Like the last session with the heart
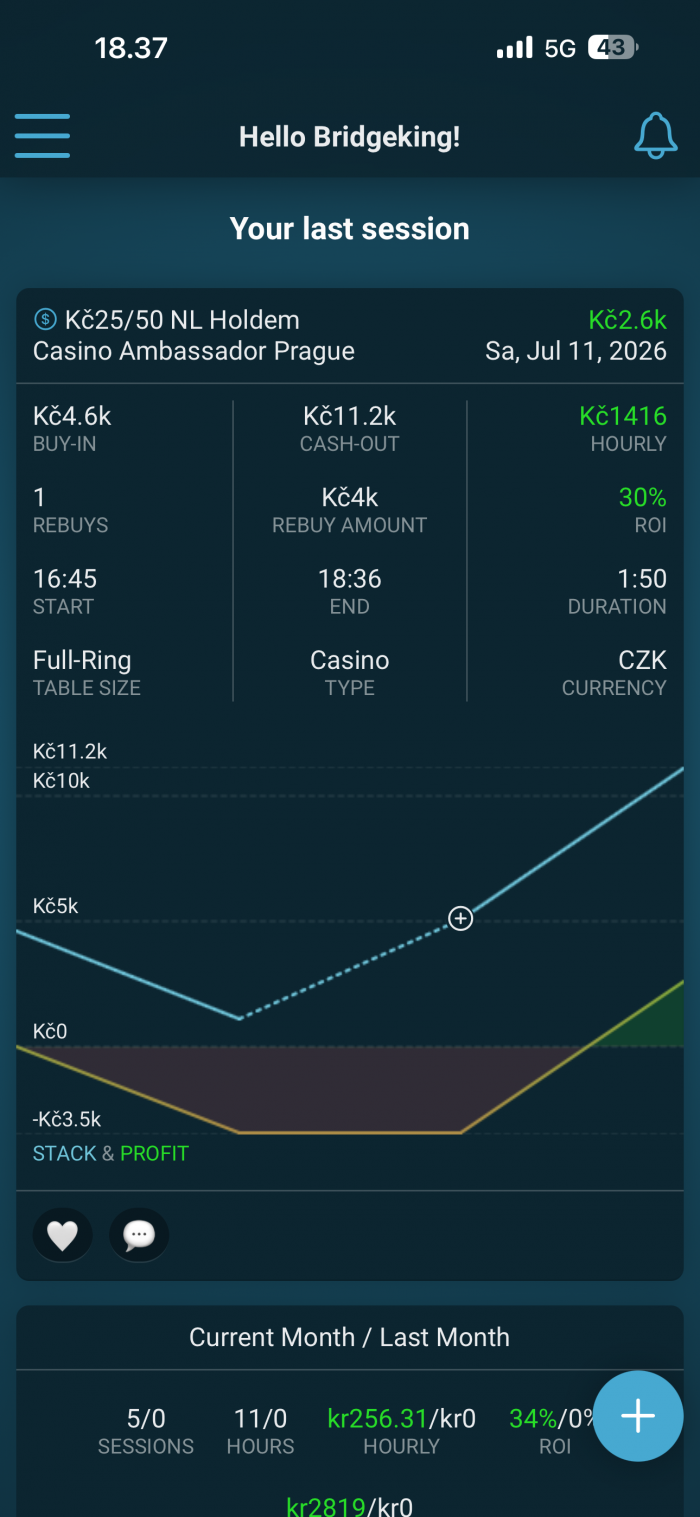Viewport: 700px width, 1517px height. (63, 1236)
